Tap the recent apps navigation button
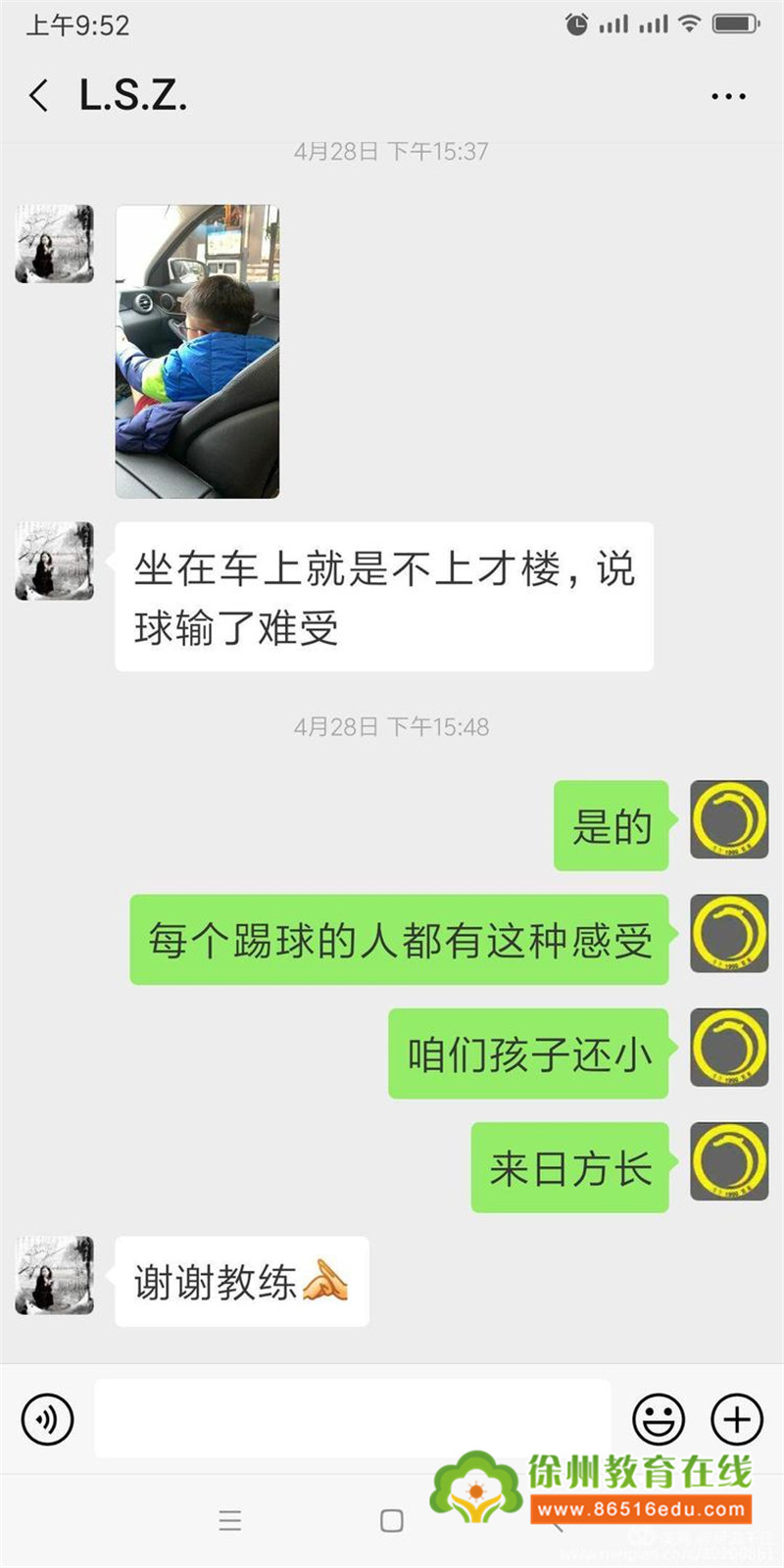The height and width of the screenshot is (1568, 784). (230, 1521)
